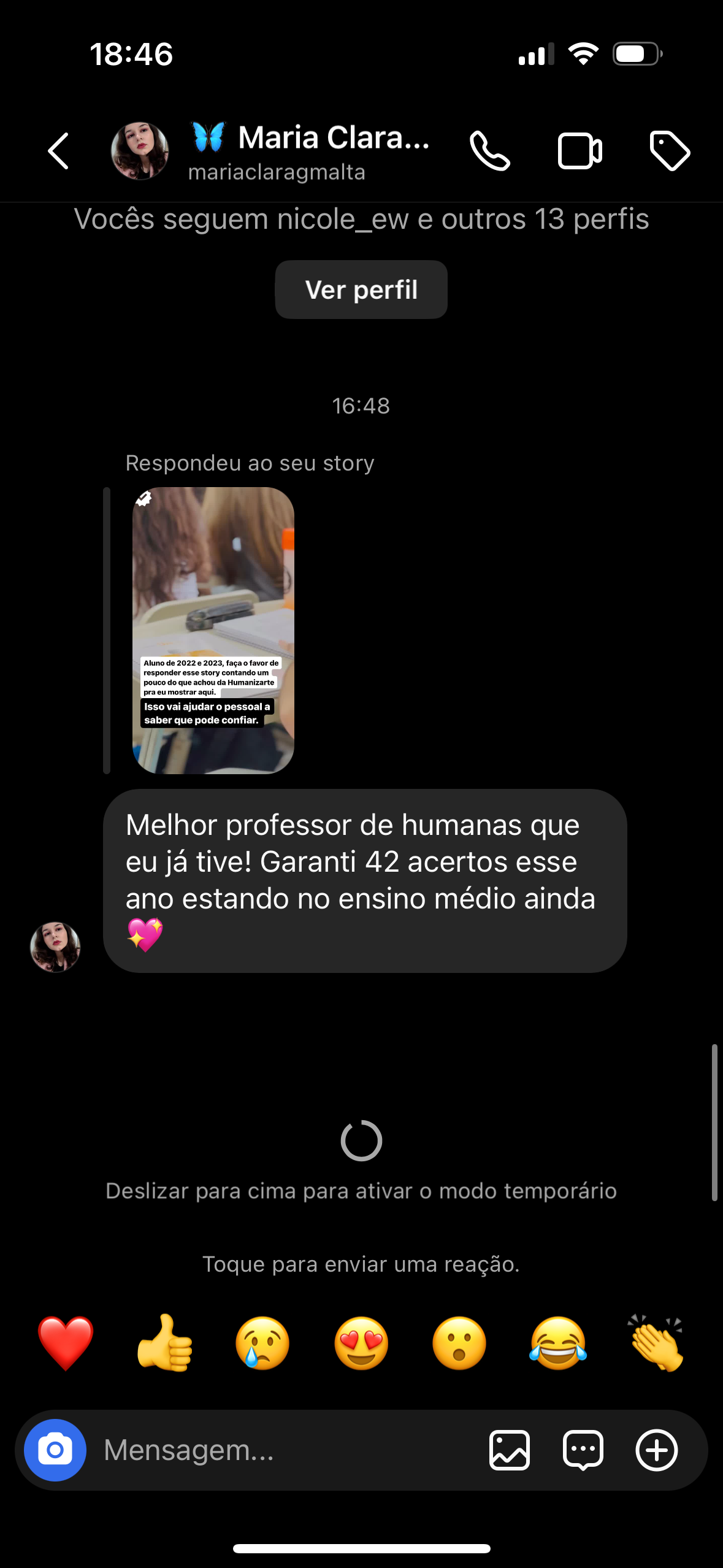Open the camera from the message bar
Image resolution: width=723 pixels, height=1568 pixels.
[55, 1450]
